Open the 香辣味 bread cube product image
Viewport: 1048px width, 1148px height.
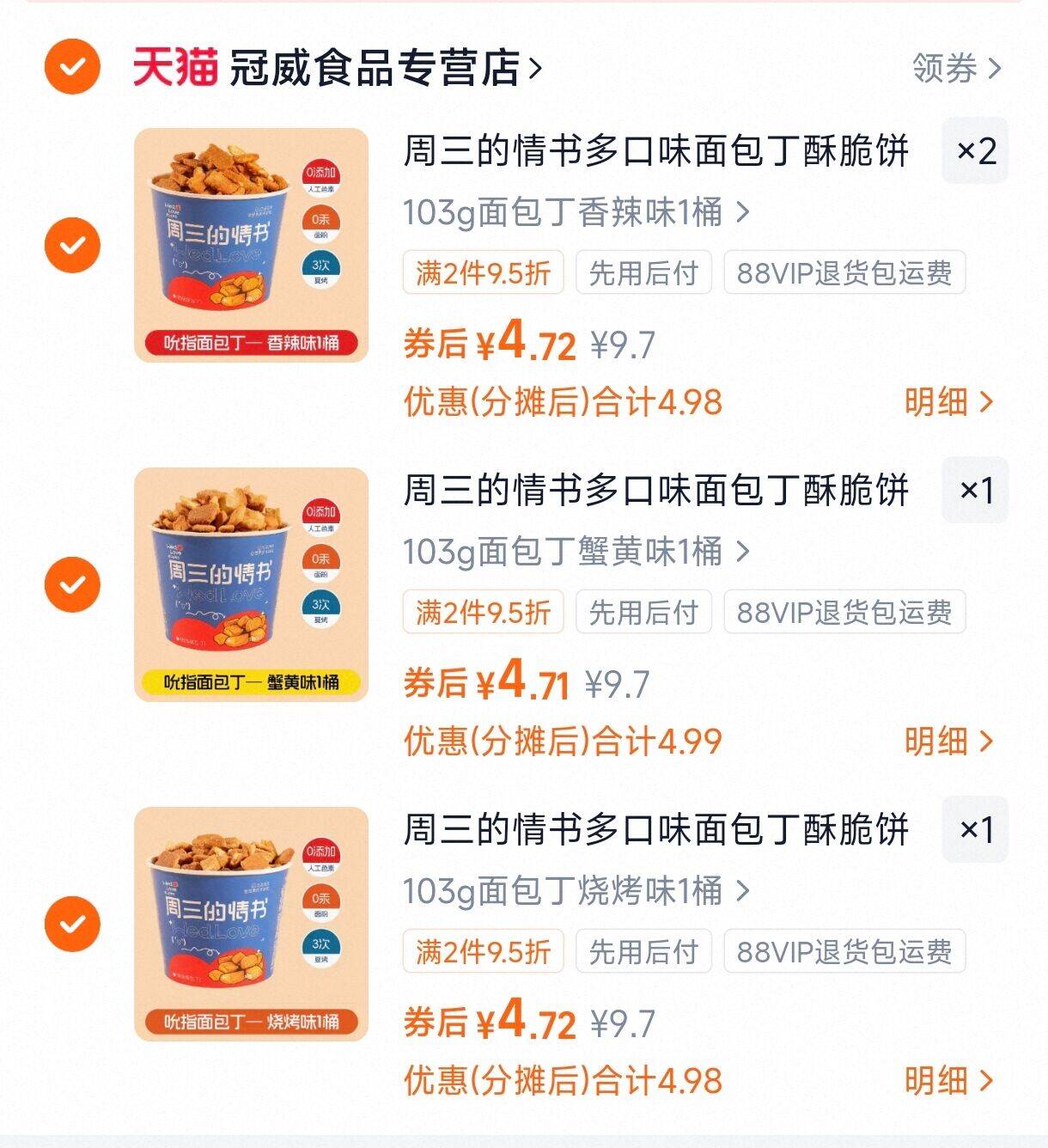(251, 245)
